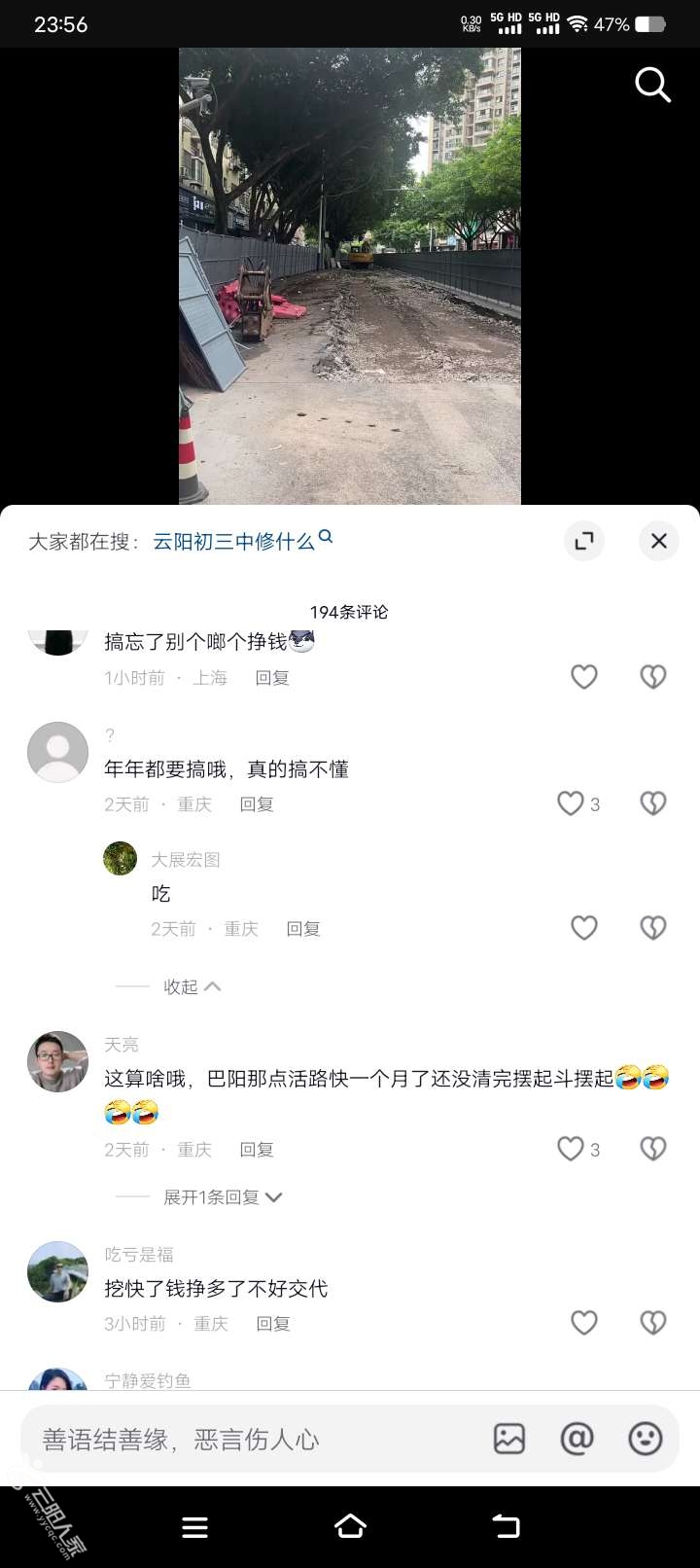Close the comments panel
700x1568 pixels.
658,541
